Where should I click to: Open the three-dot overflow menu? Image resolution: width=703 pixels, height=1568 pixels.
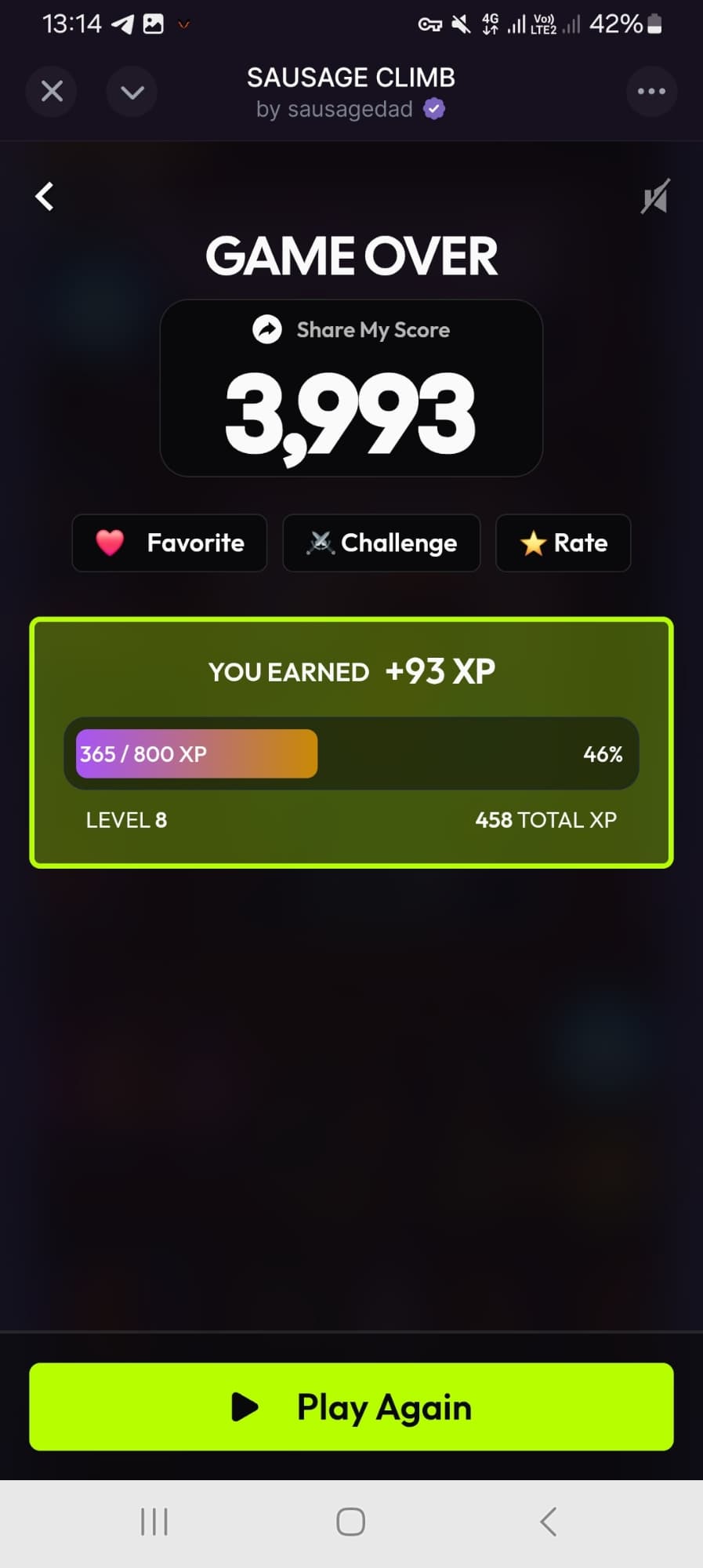click(651, 92)
